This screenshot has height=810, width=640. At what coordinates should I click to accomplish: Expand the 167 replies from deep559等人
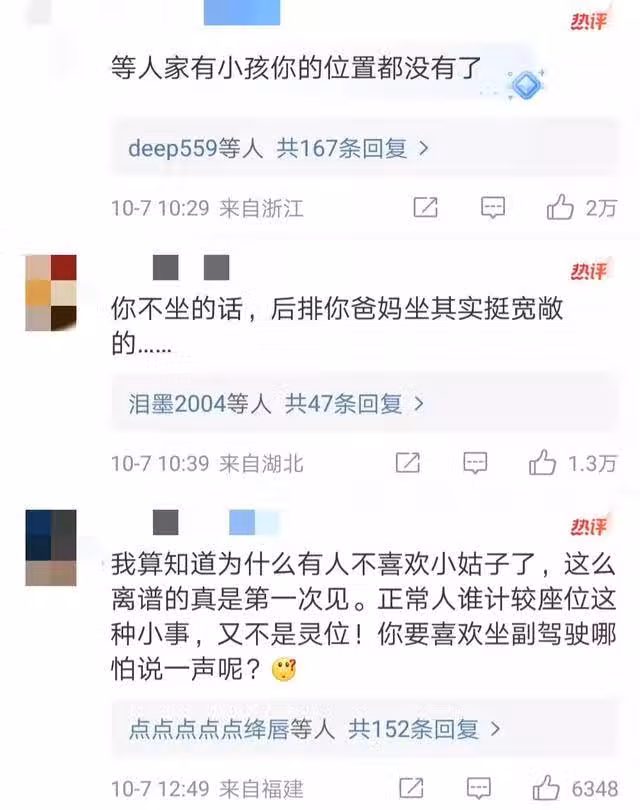coord(278,149)
